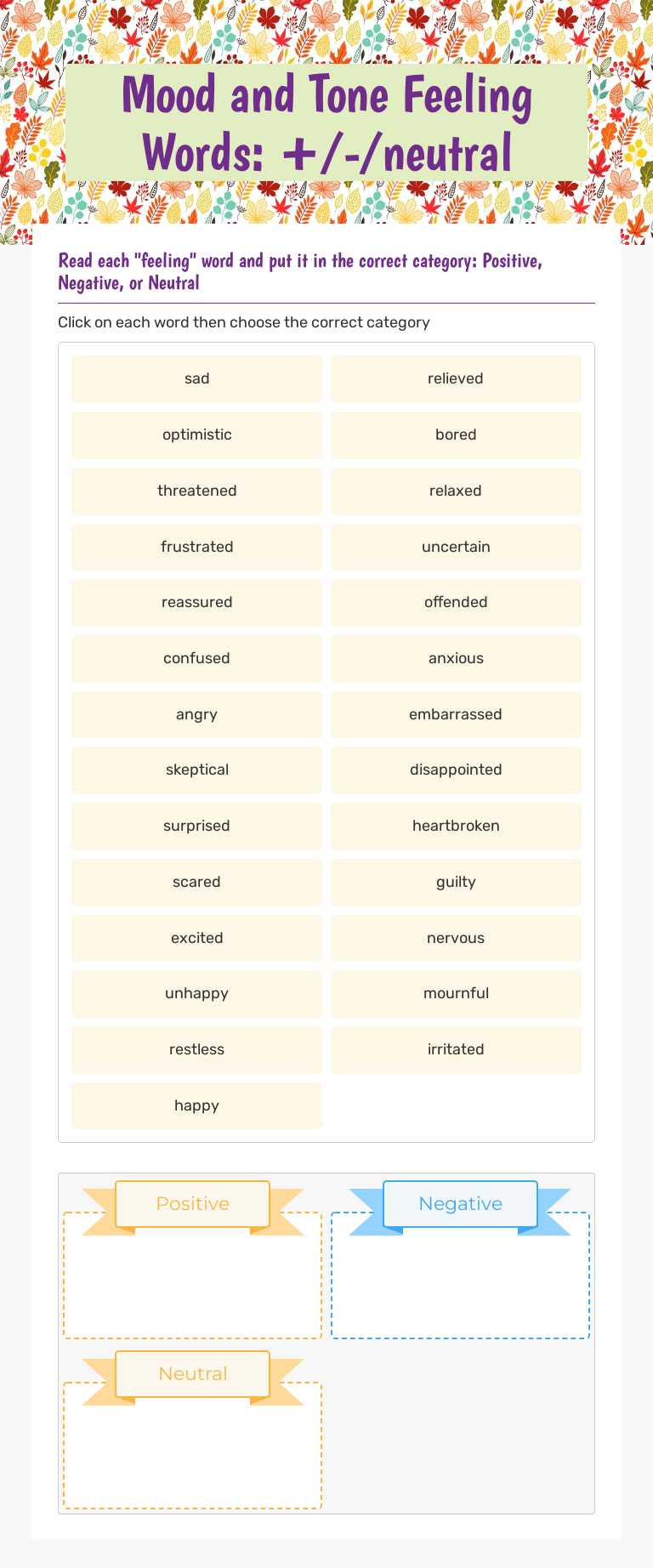Screen dimensions: 653x1568
Task: Click the "mournful" word tile
Action: click(x=456, y=993)
